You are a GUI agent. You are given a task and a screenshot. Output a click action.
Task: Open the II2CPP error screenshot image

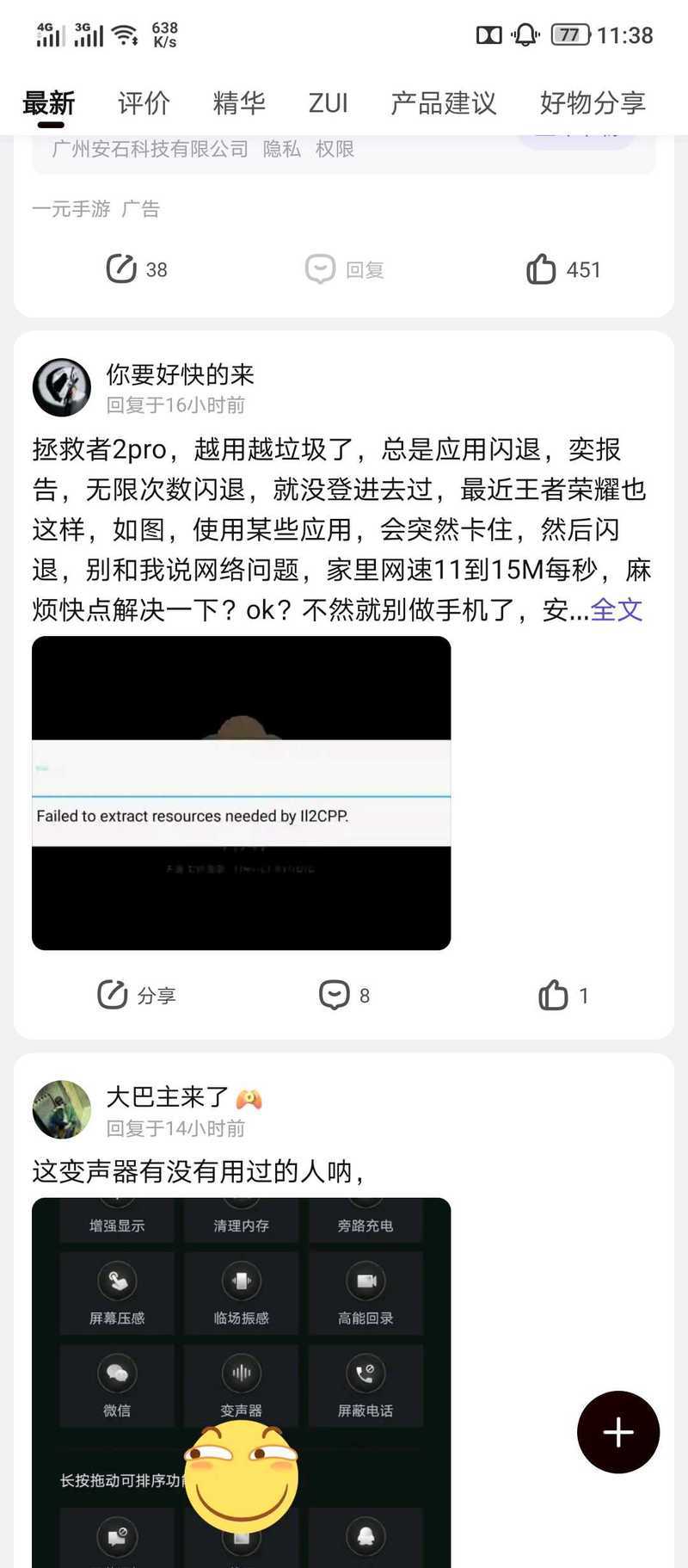point(241,793)
